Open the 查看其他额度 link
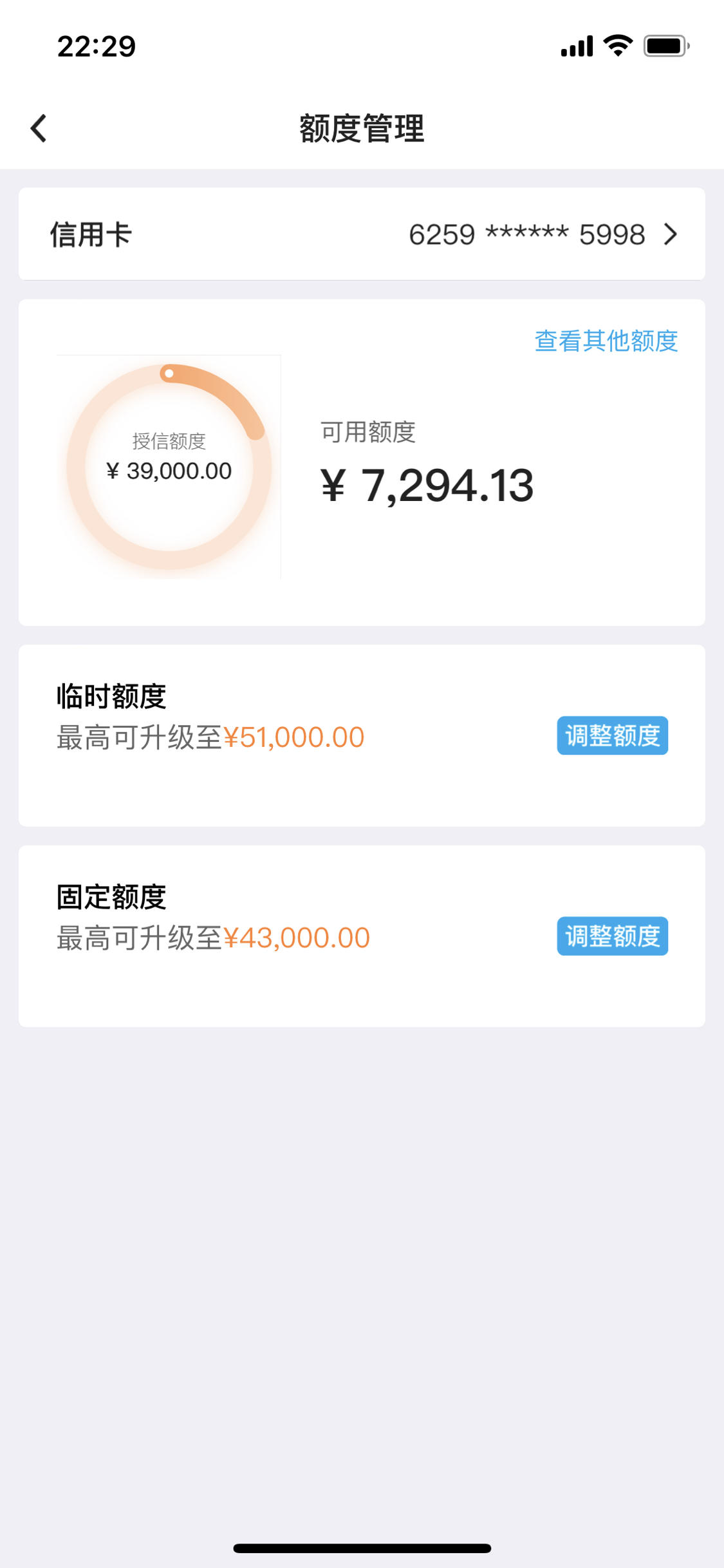The image size is (724, 1568). tap(606, 341)
